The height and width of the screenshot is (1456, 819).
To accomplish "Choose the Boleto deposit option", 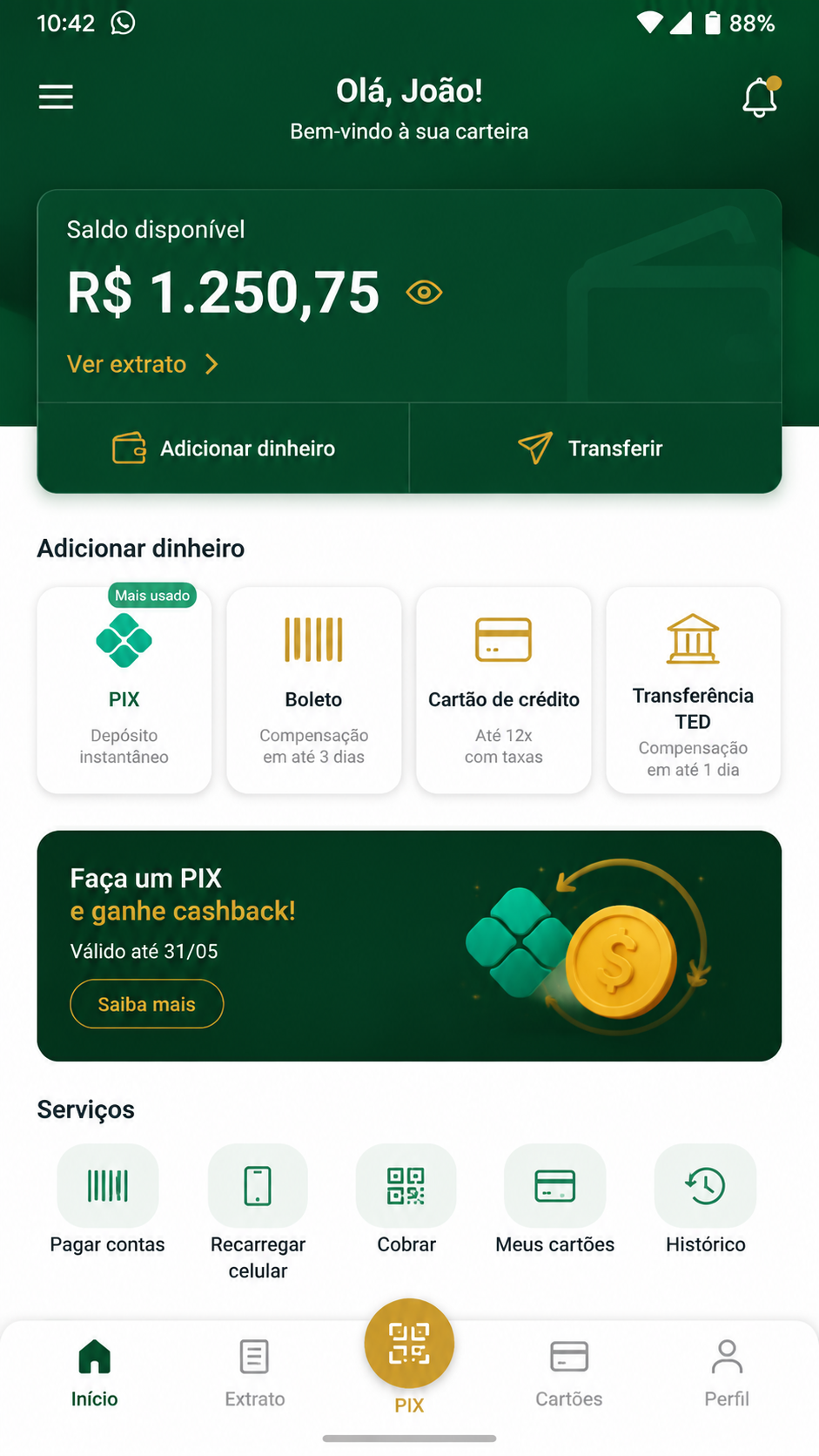I will pos(314,690).
